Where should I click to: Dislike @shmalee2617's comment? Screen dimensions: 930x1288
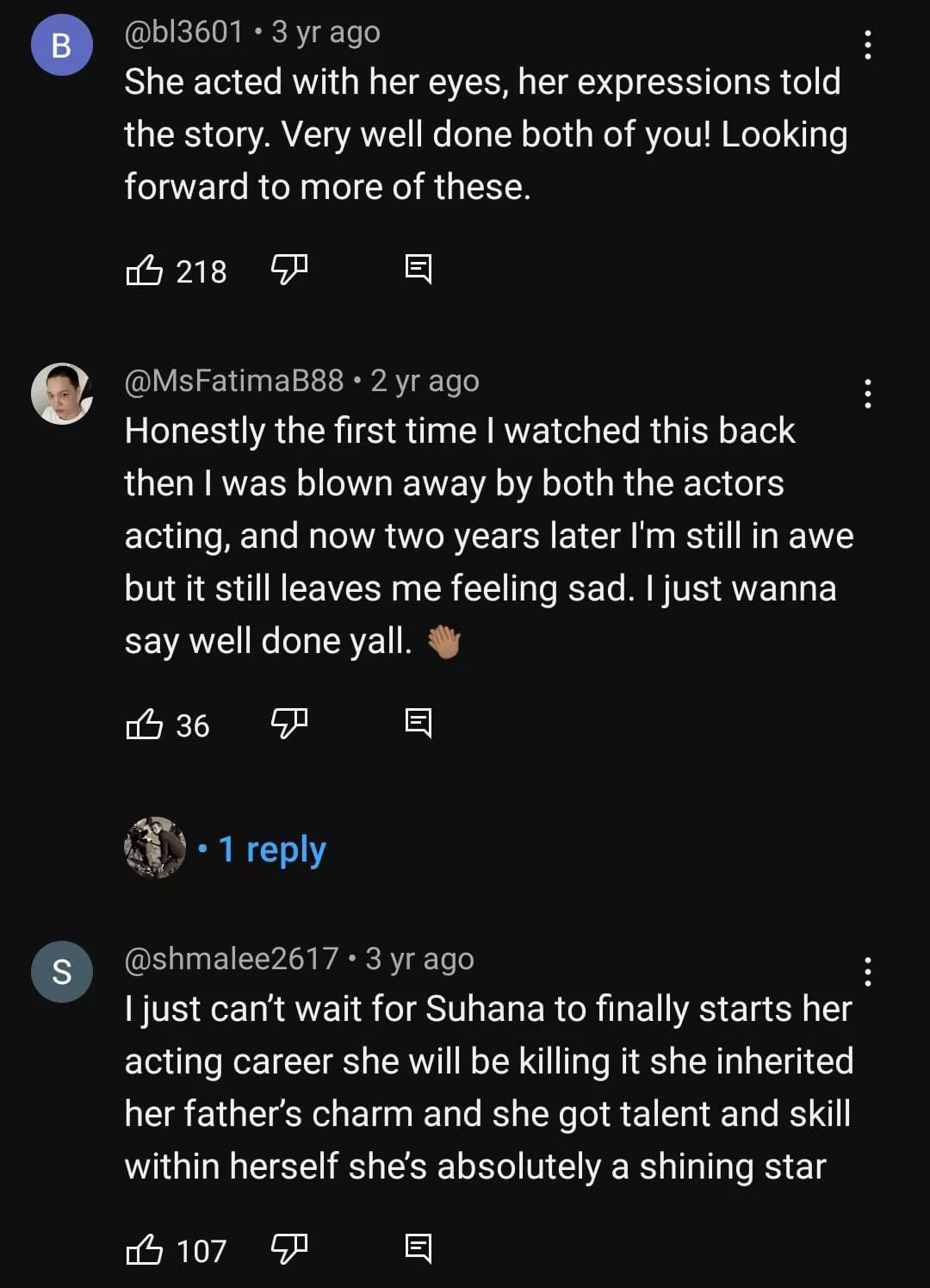[x=289, y=1248]
